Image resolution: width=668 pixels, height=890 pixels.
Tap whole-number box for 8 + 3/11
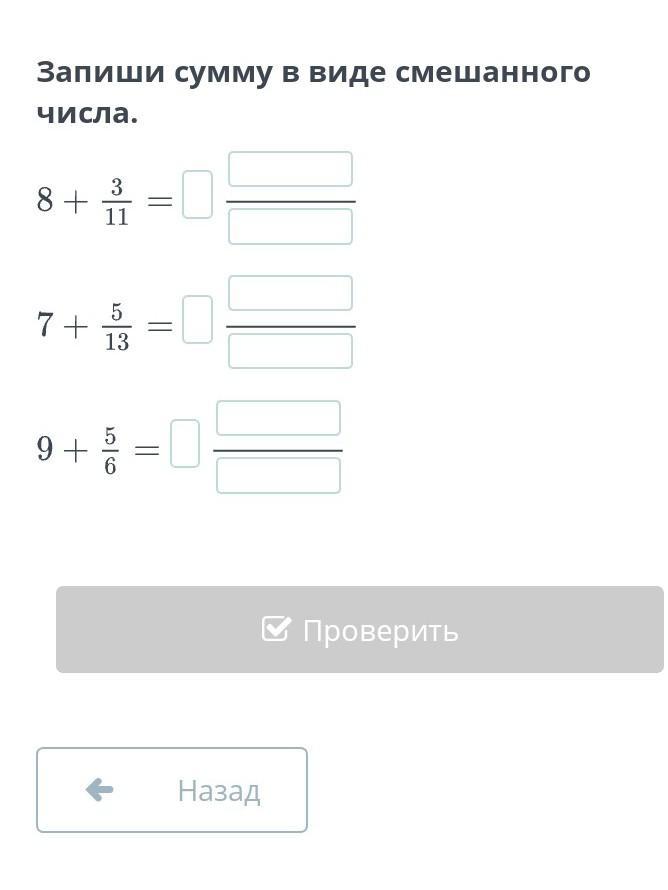click(197, 195)
